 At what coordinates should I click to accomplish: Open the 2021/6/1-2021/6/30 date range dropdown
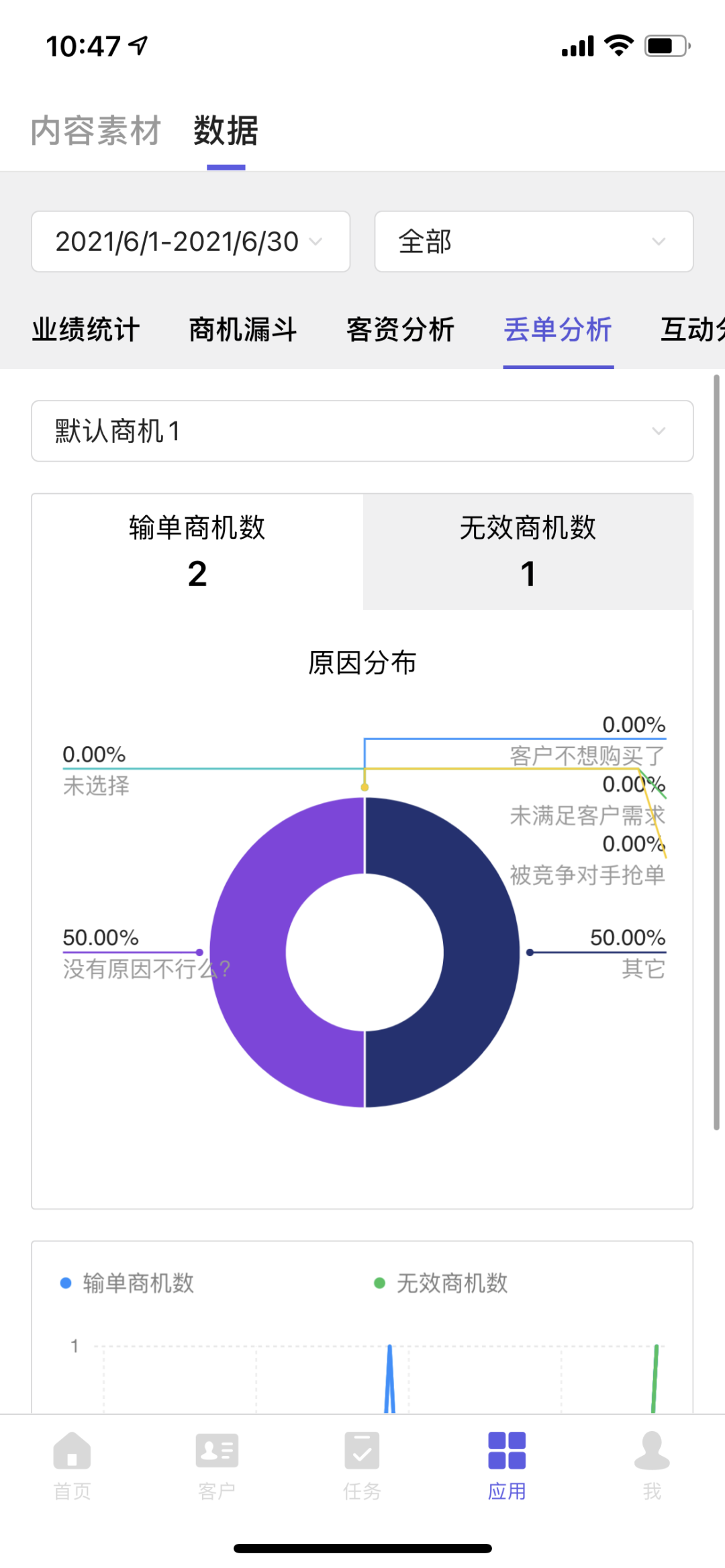tap(190, 242)
